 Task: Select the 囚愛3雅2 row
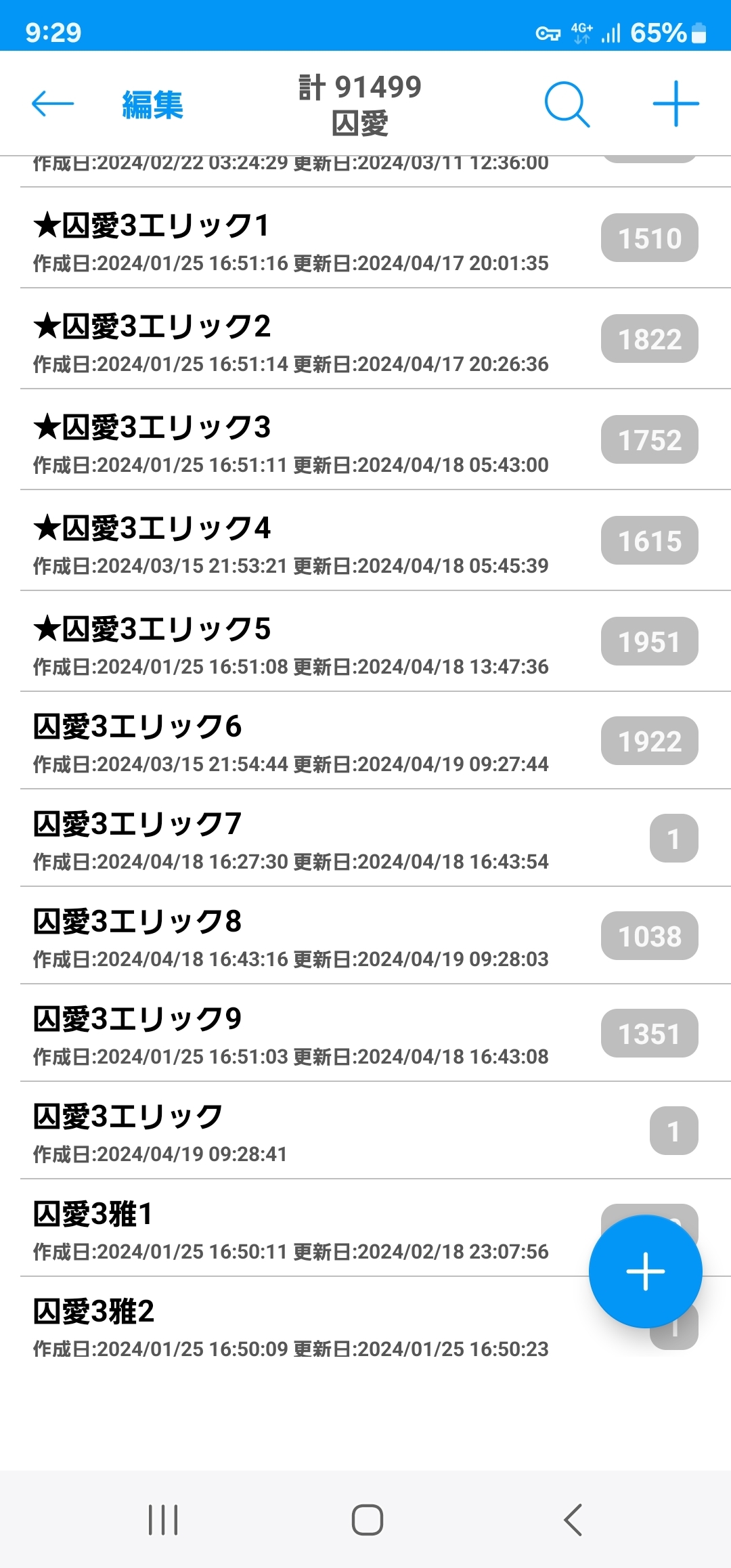[x=291, y=1326]
